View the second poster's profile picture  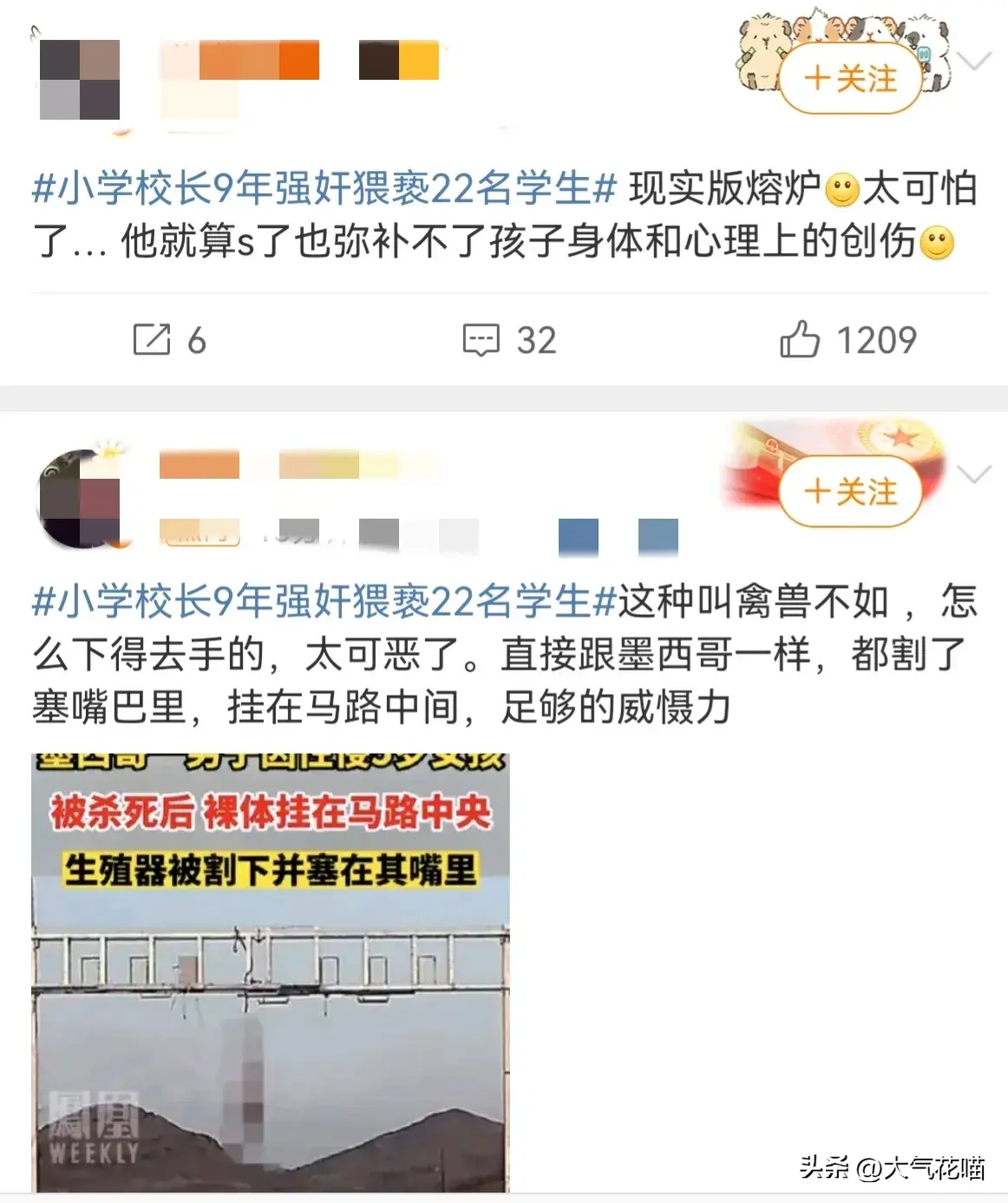point(80,500)
